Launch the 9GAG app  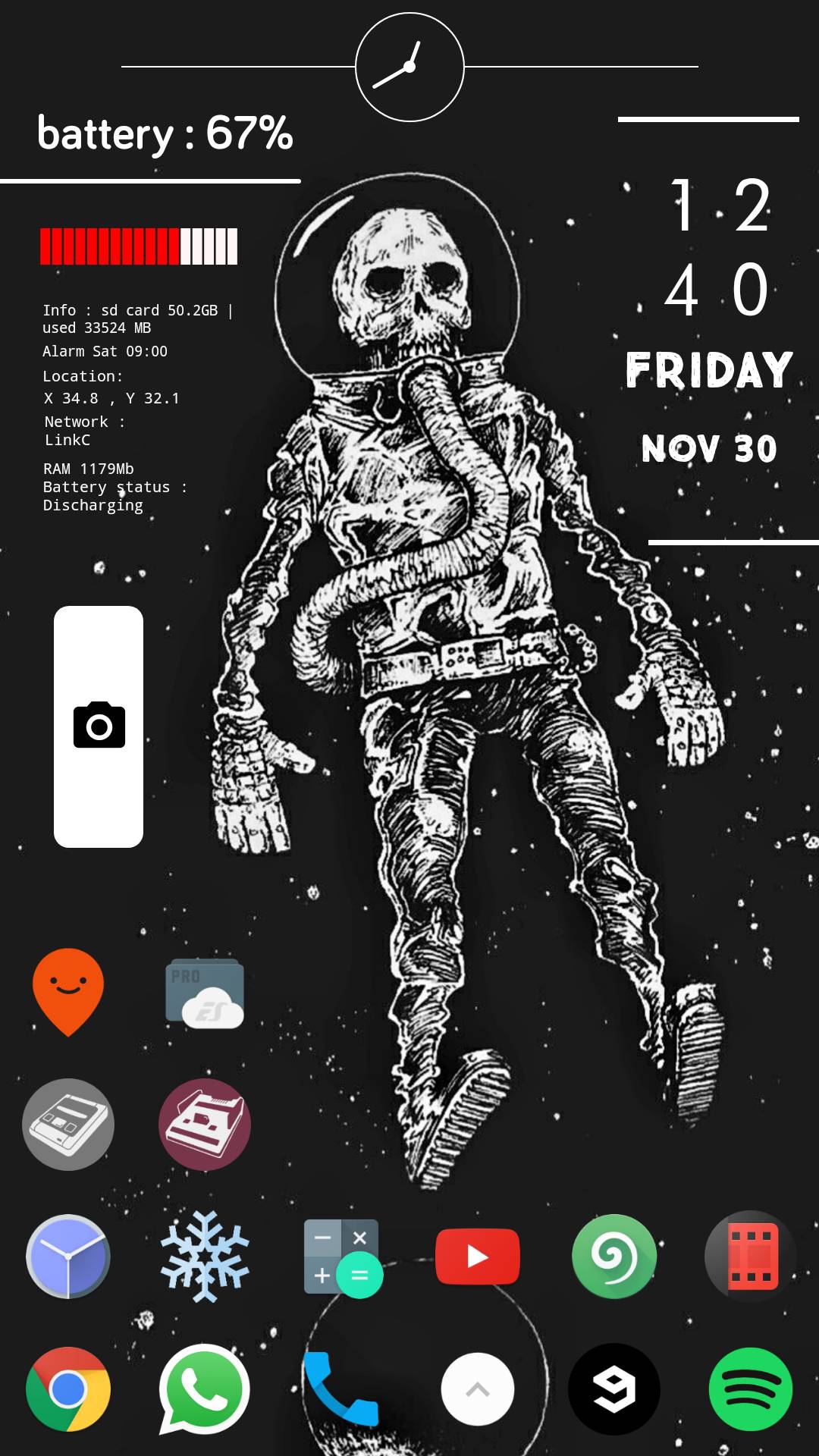614,1389
